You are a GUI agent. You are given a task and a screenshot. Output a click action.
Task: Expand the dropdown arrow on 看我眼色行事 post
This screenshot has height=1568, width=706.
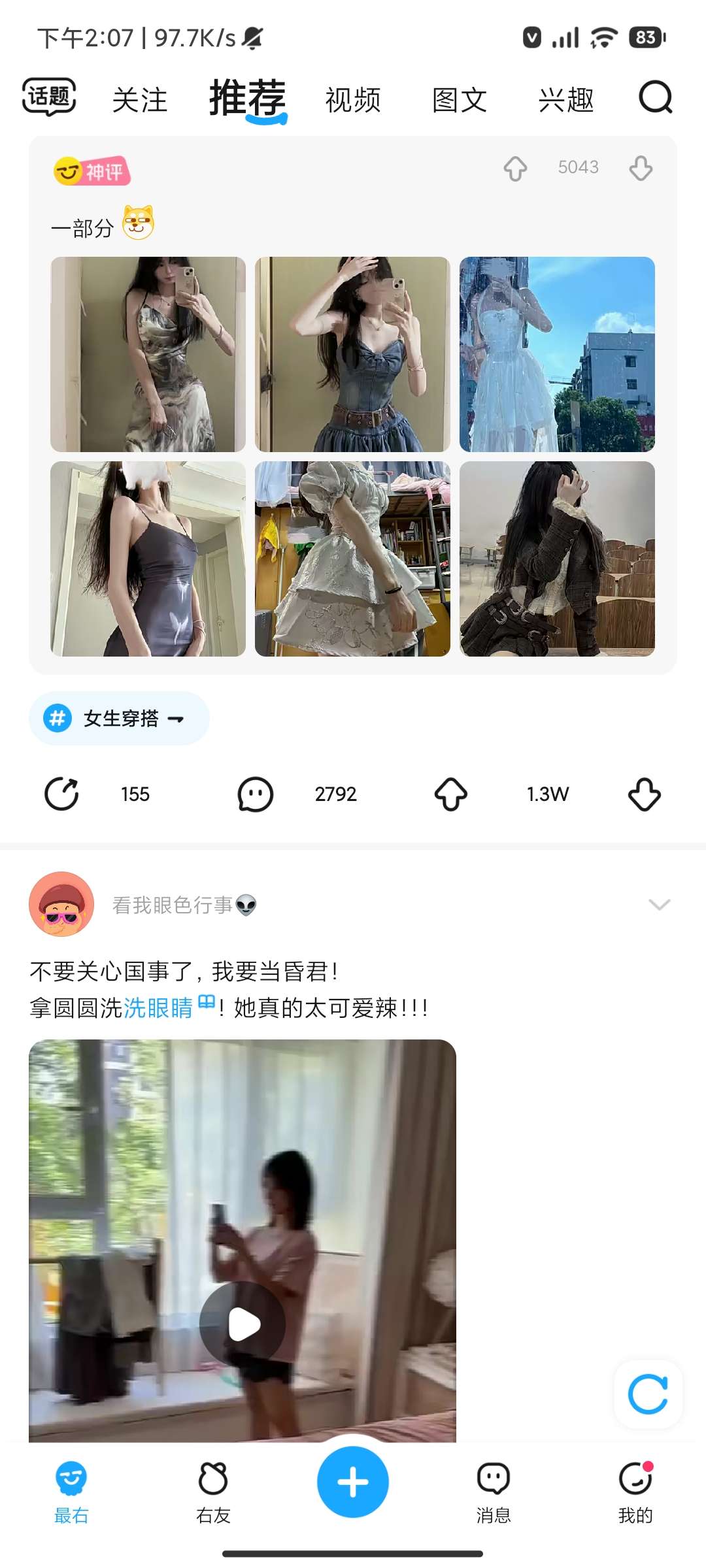click(659, 904)
